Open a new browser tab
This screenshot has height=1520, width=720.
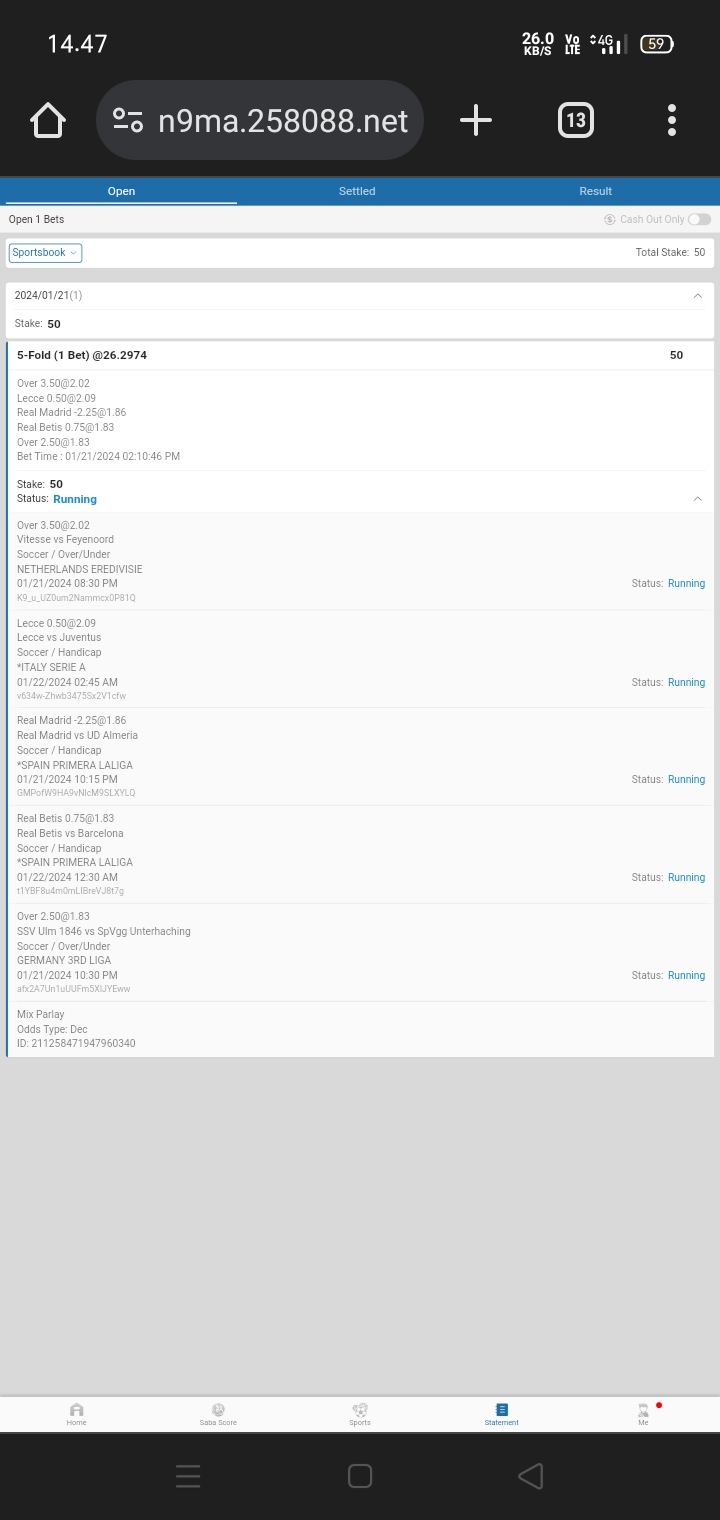coord(476,121)
